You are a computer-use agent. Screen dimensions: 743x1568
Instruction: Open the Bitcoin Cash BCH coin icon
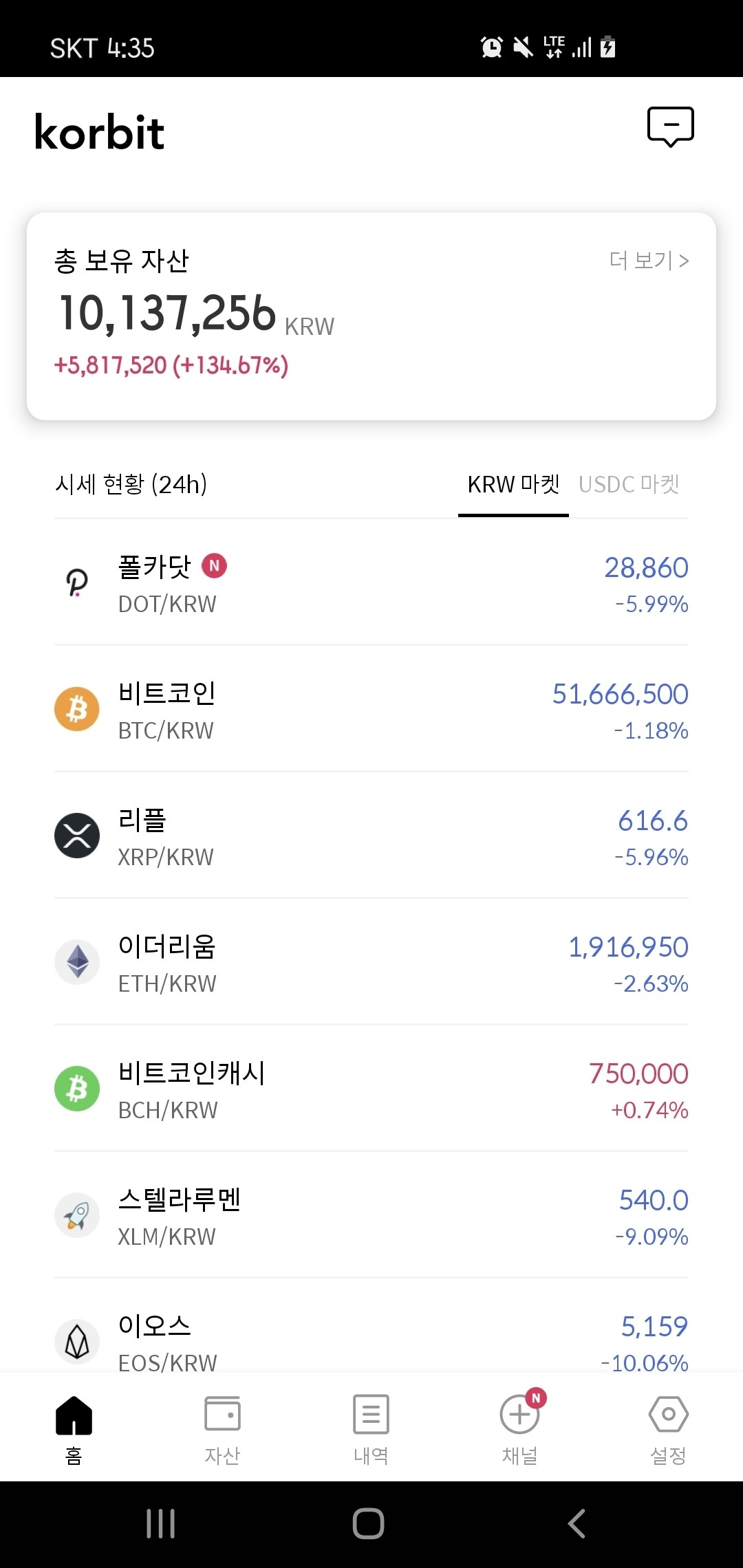pyautogui.click(x=77, y=1088)
